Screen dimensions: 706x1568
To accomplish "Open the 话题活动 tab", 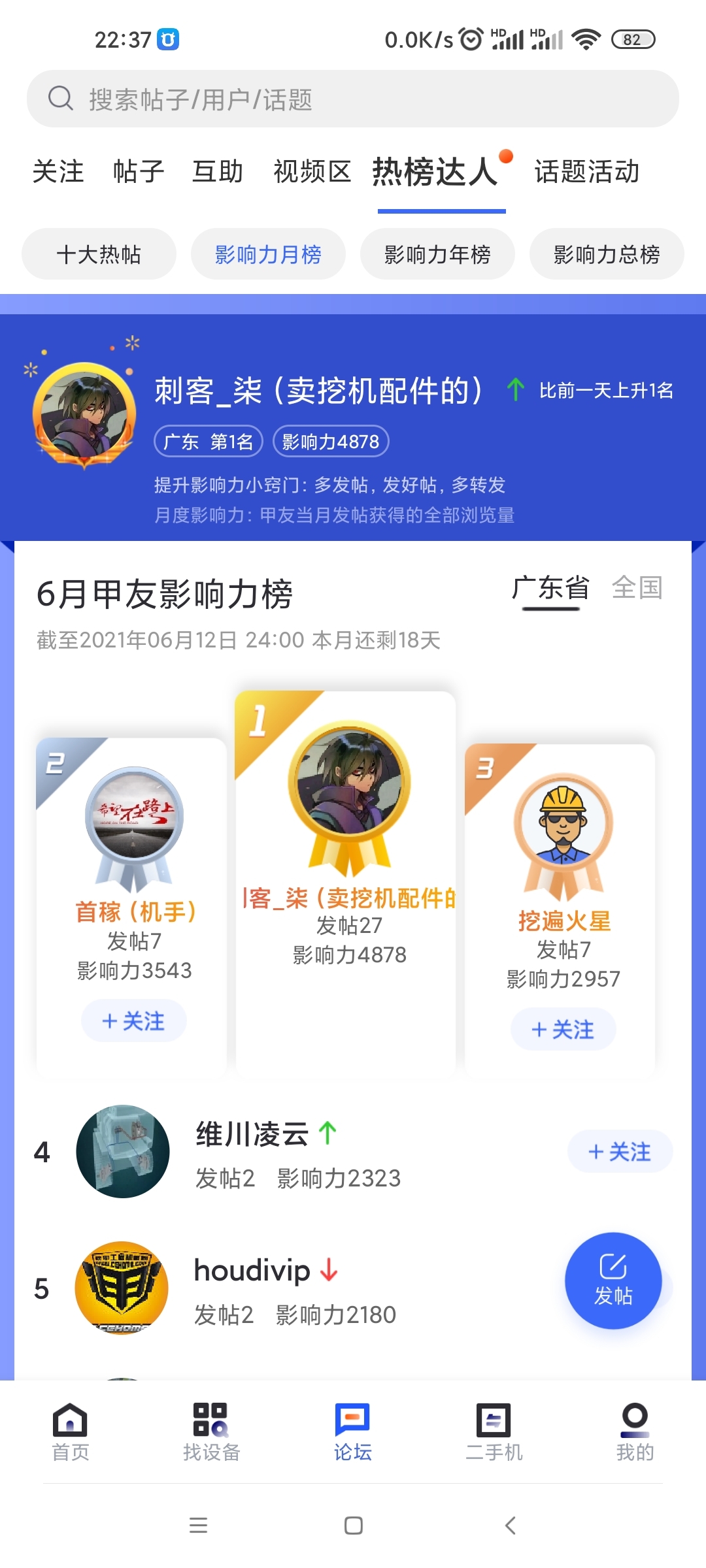I will [586, 172].
